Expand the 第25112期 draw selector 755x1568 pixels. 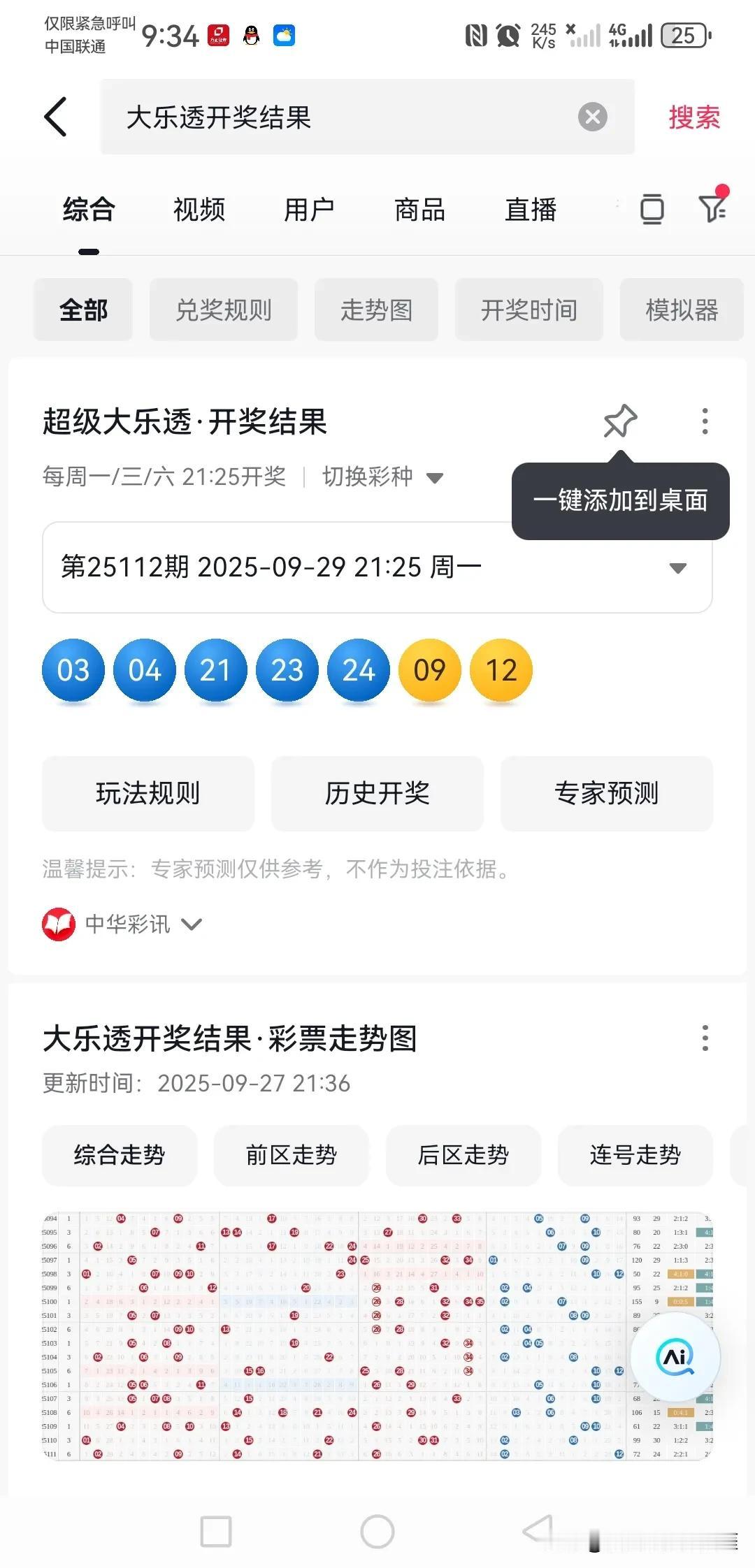pyautogui.click(x=377, y=567)
